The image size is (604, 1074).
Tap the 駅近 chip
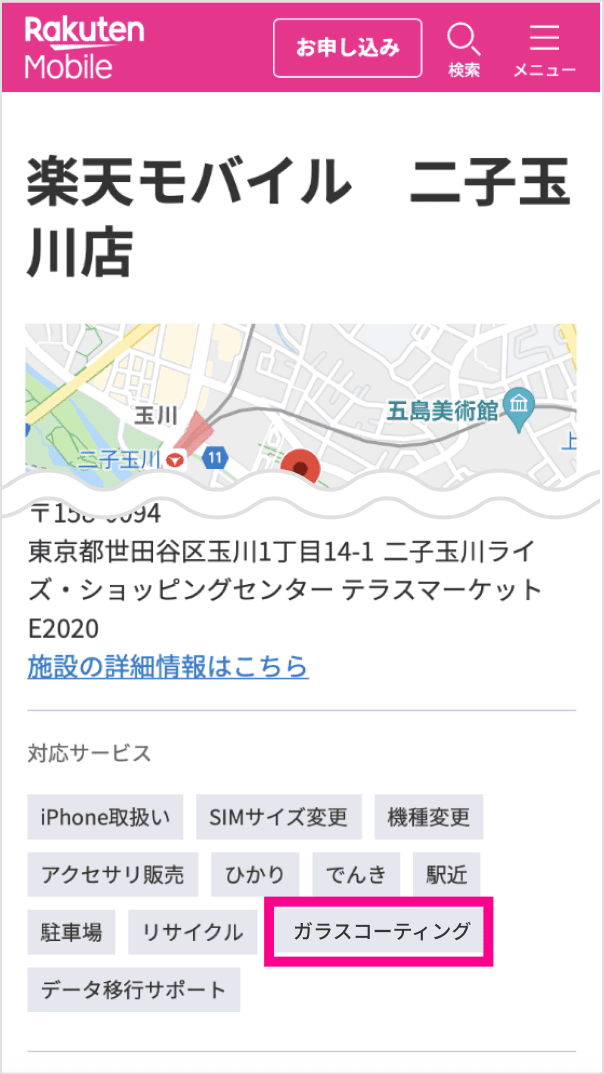click(446, 875)
